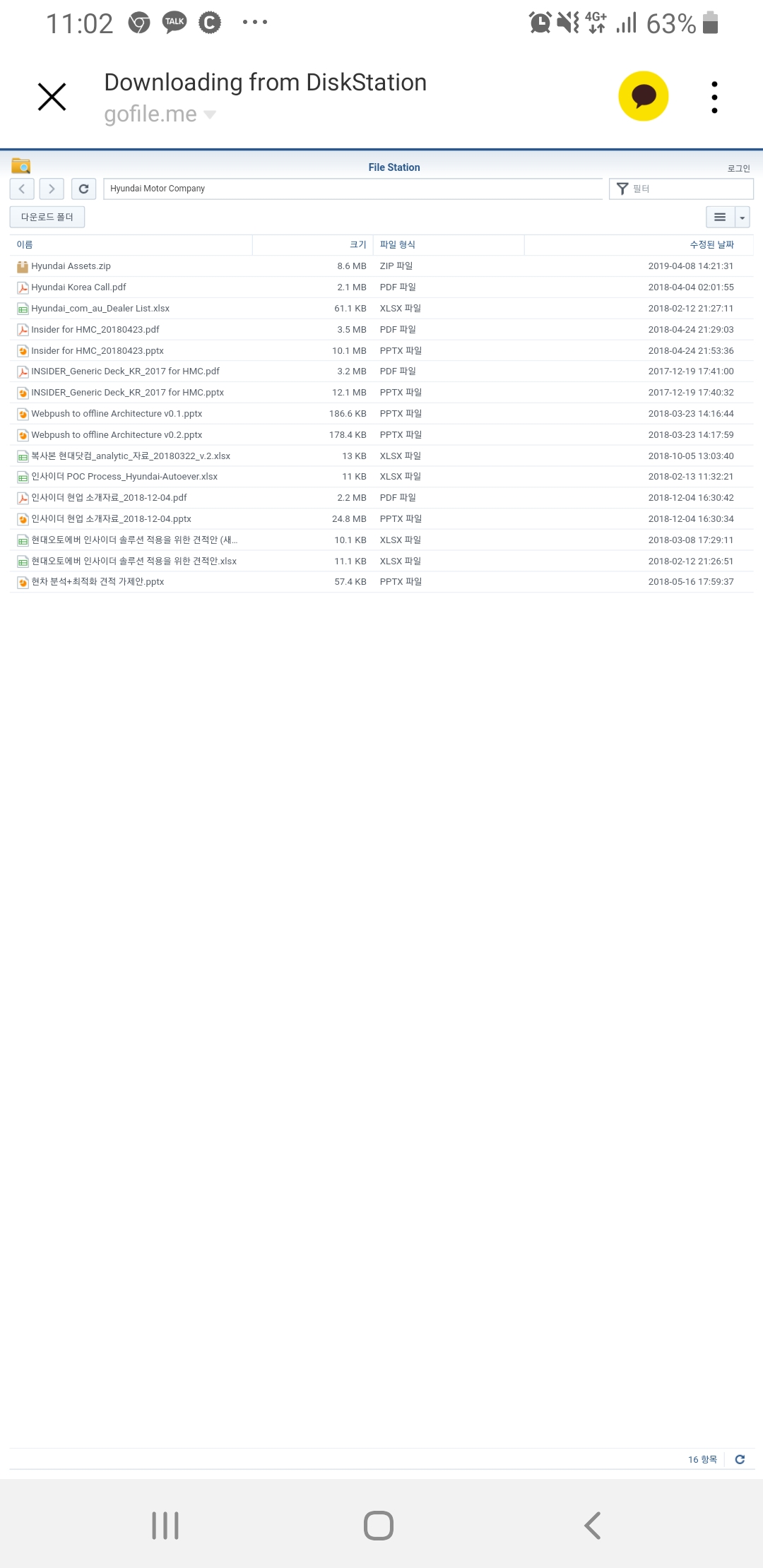Image resolution: width=763 pixels, height=1568 pixels.
Task: Sort files by 이름 column
Action: click(x=25, y=244)
